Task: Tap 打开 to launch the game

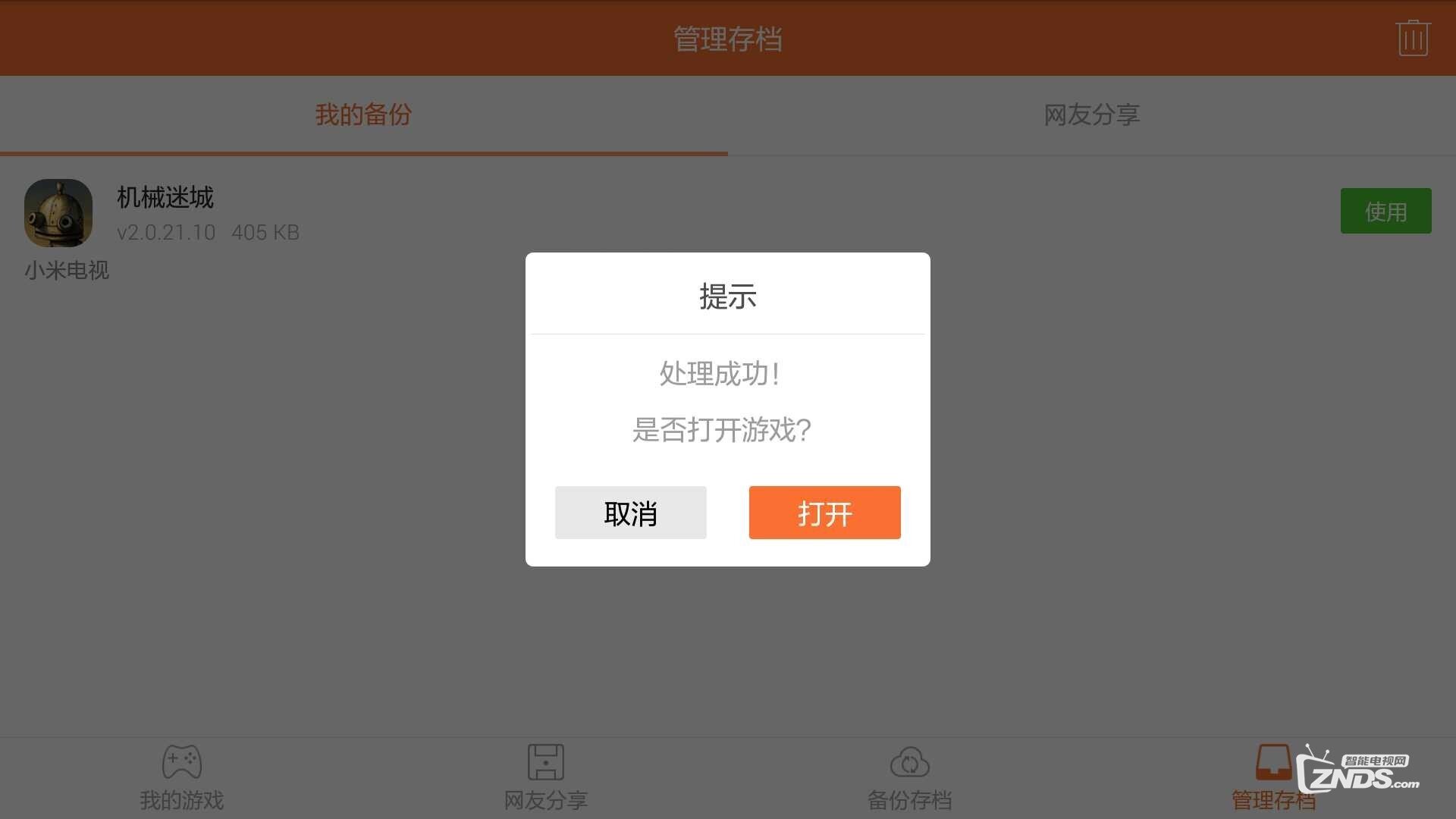Action: [824, 513]
